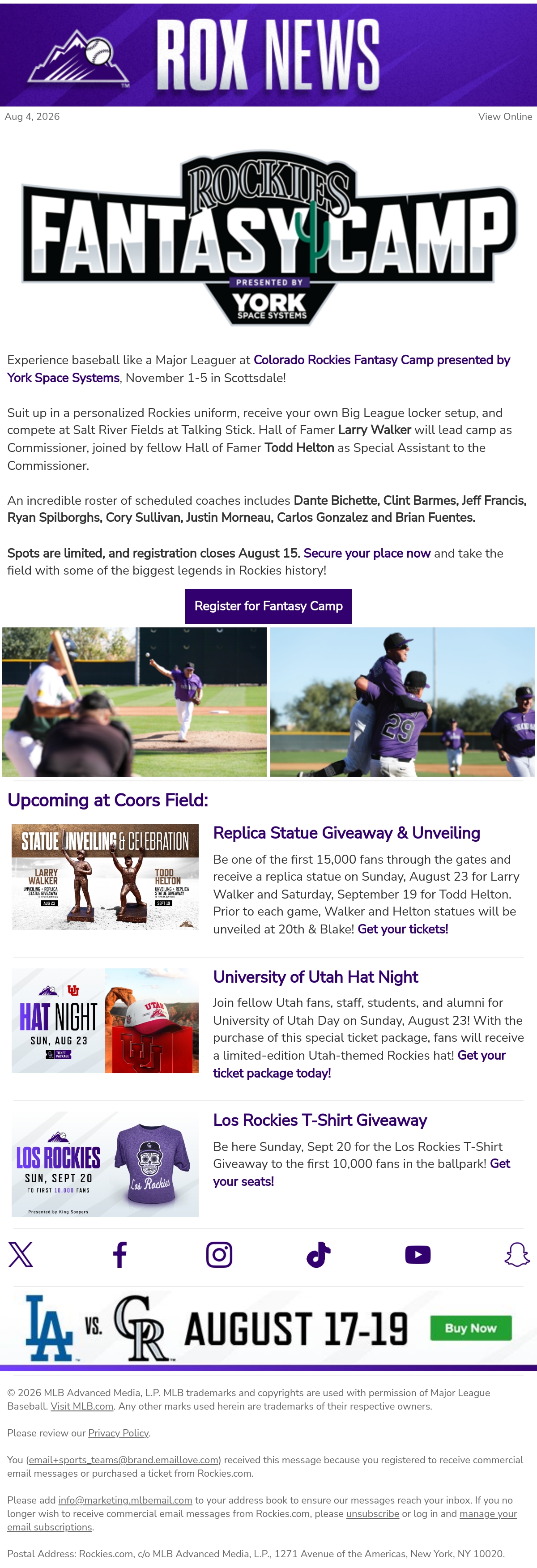Viewport: 537px width, 1568px height.
Task: Open the TikTok icon
Action: pos(319,1254)
